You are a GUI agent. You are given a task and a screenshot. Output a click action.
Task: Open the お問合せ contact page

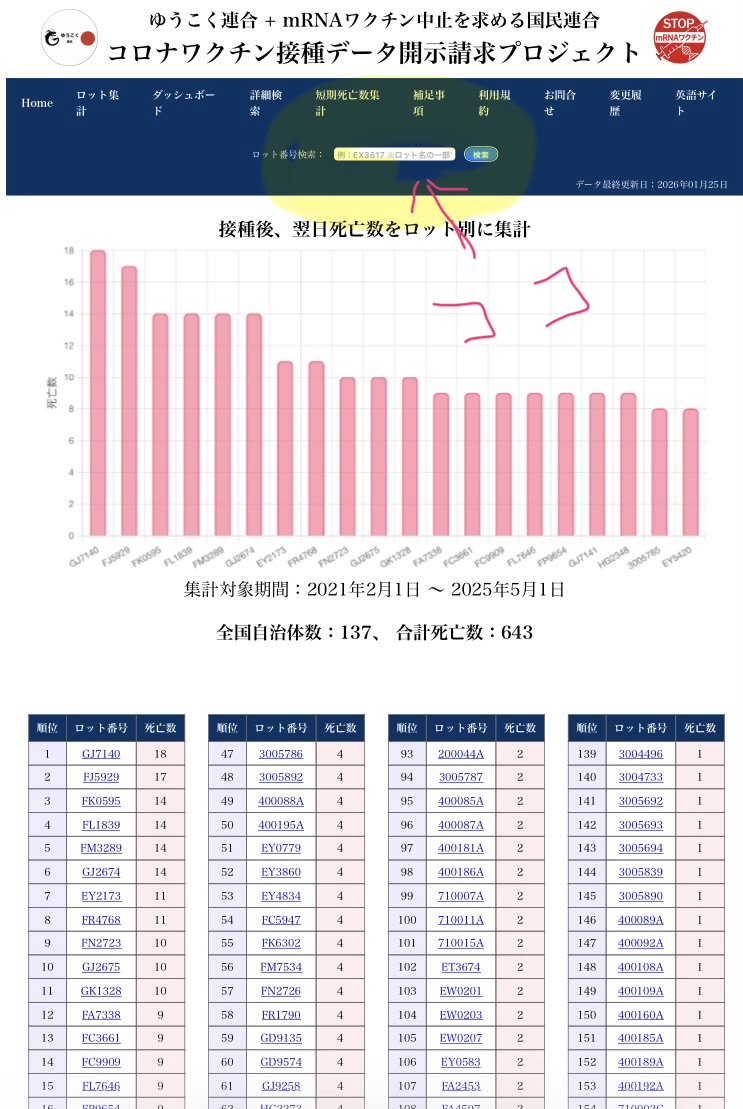[x=560, y=103]
